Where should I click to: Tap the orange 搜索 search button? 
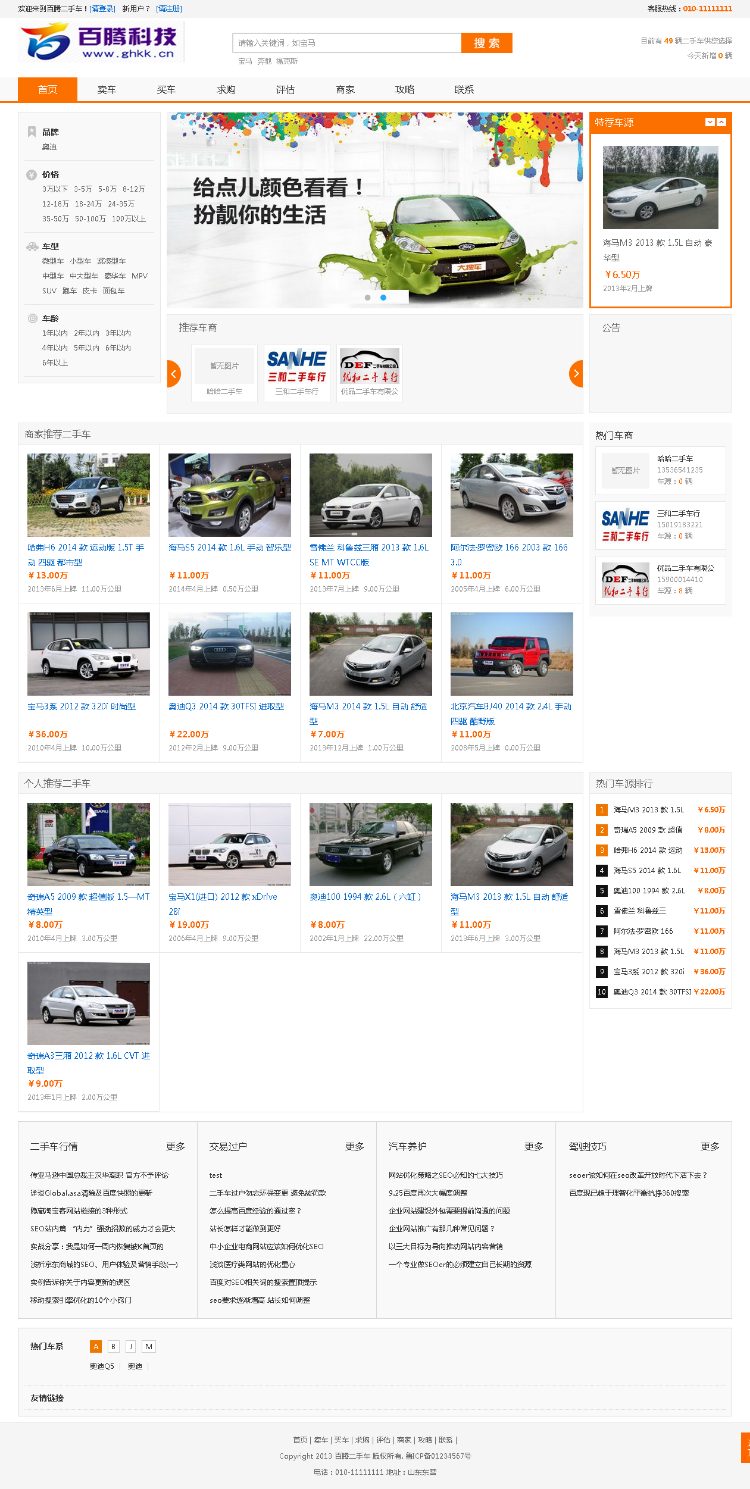(486, 43)
